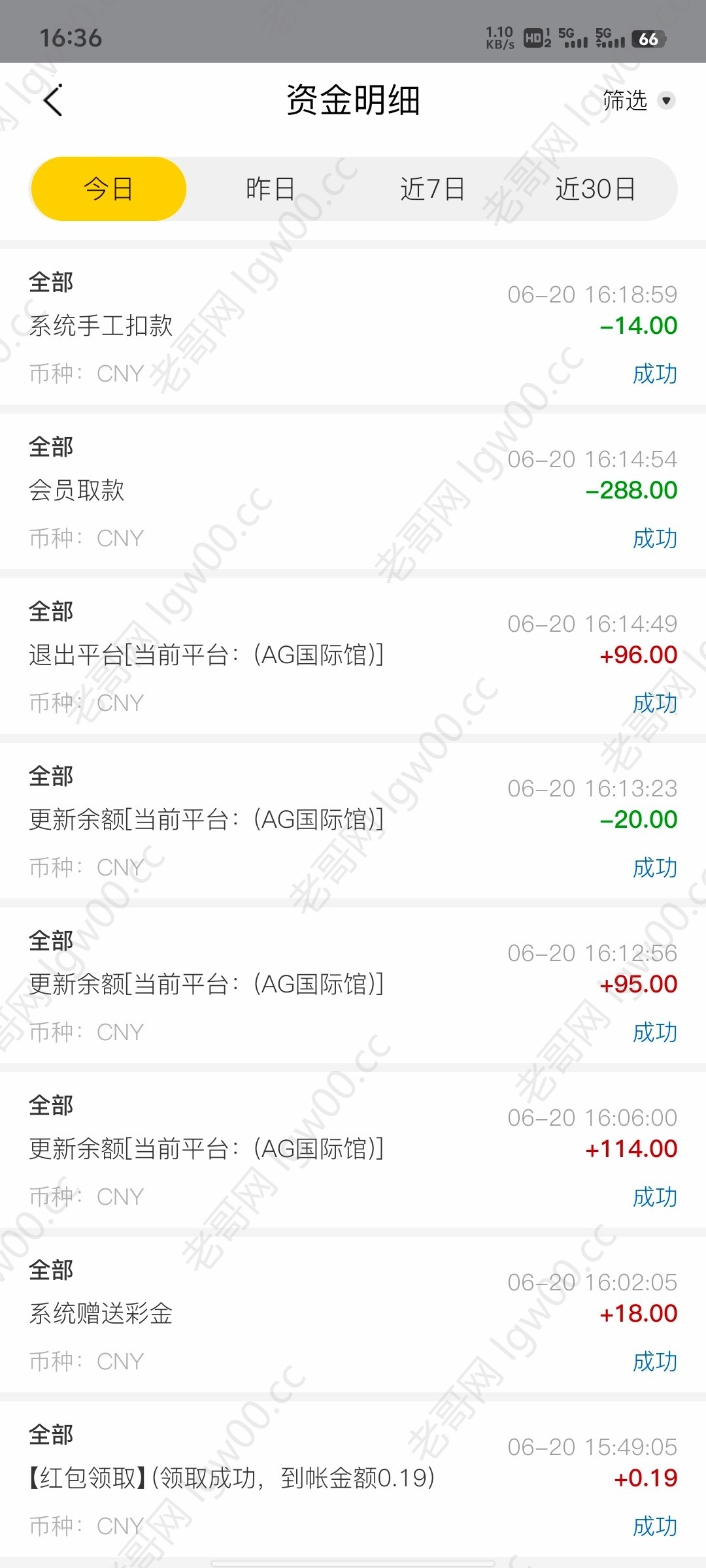Select the 今日 tab
The image size is (706, 1568).
click(109, 189)
